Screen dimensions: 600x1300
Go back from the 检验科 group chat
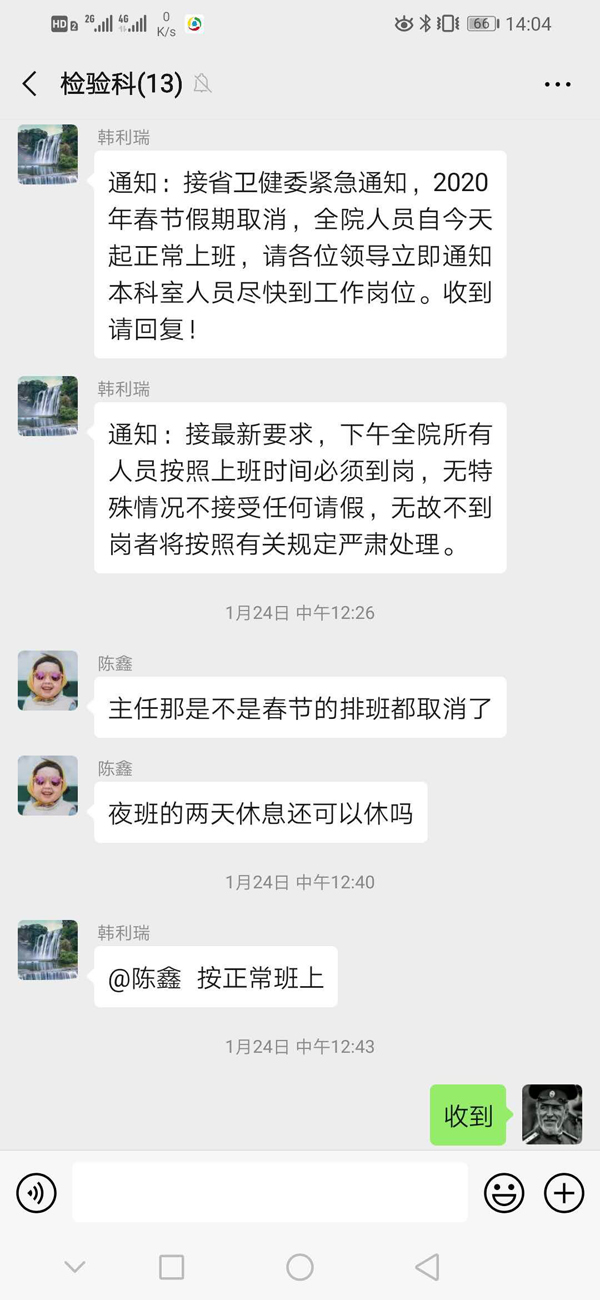pyautogui.click(x=30, y=84)
